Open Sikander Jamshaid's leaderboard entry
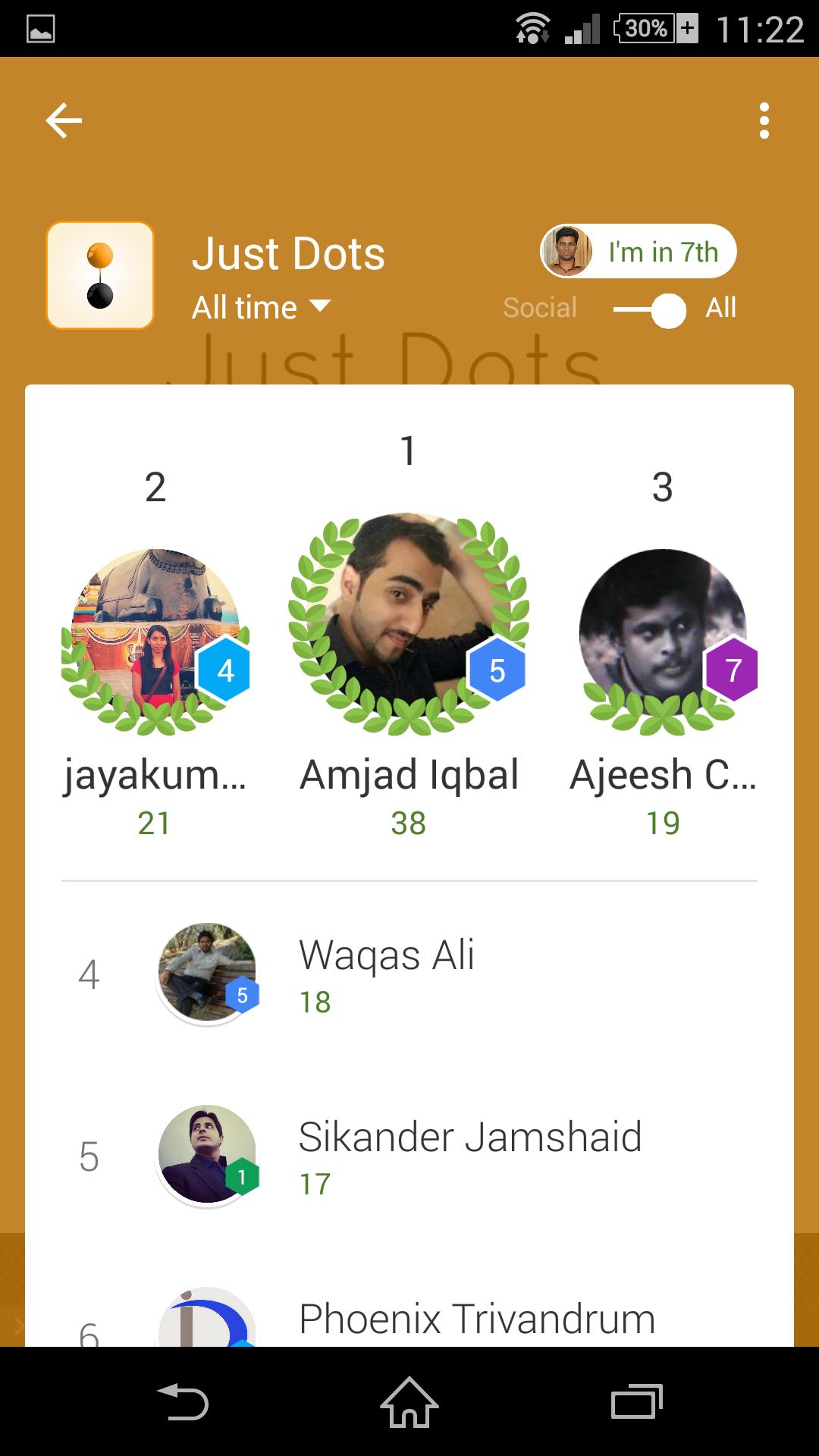 click(x=409, y=1157)
